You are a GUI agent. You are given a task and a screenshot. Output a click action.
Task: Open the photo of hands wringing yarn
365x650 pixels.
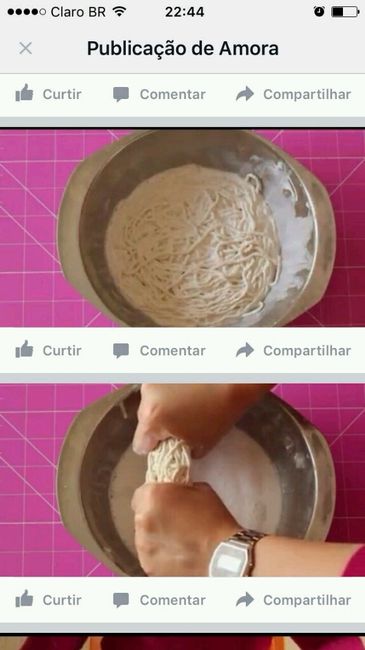tap(182, 480)
